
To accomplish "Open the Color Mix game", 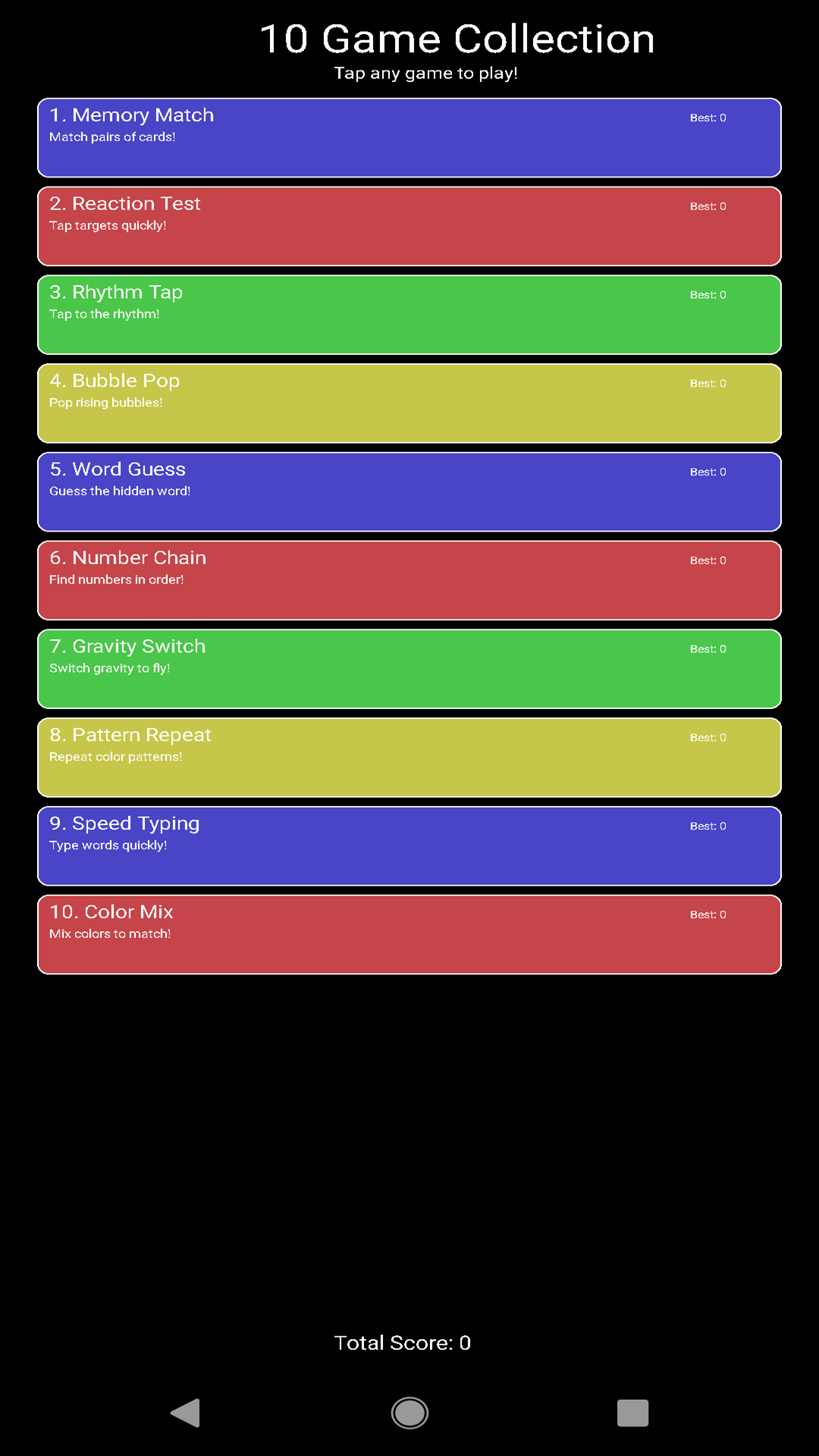I will tap(409, 934).
